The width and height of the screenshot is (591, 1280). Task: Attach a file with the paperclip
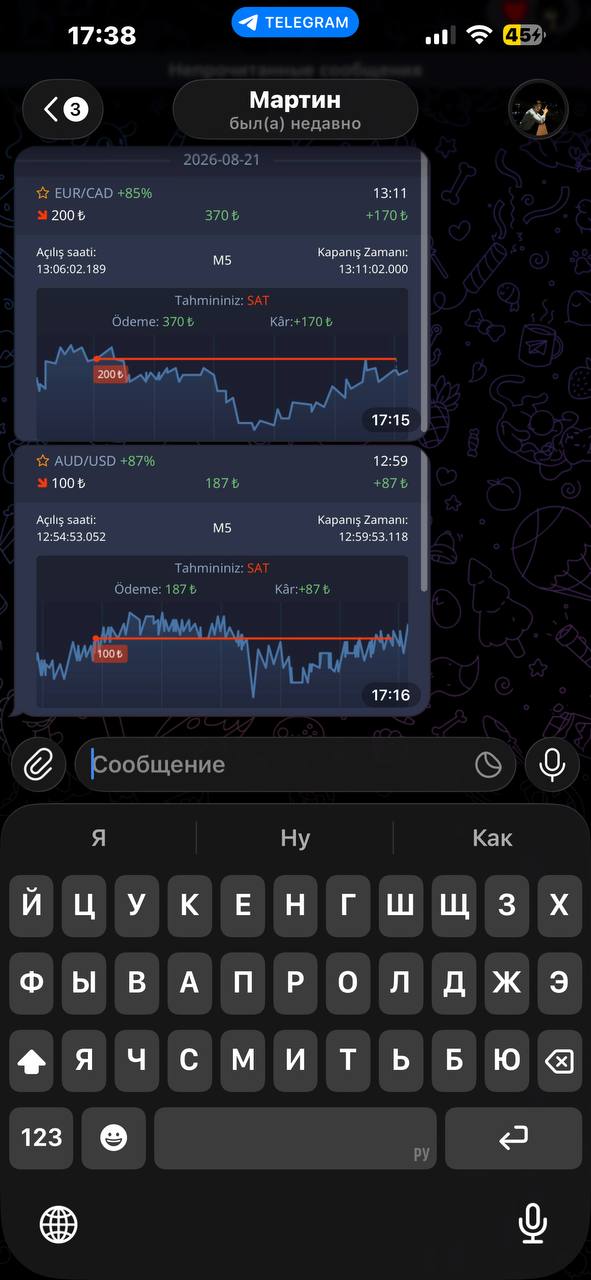pos(38,765)
